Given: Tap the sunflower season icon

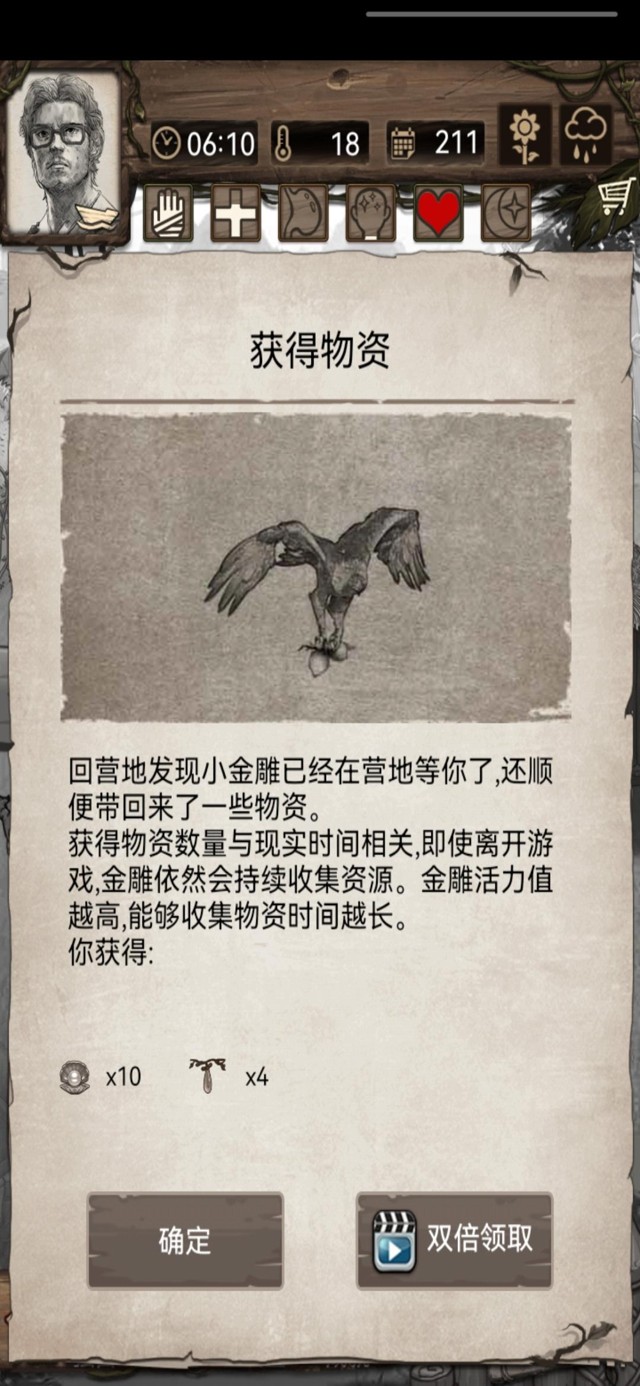Looking at the screenshot, I should pos(525,134).
